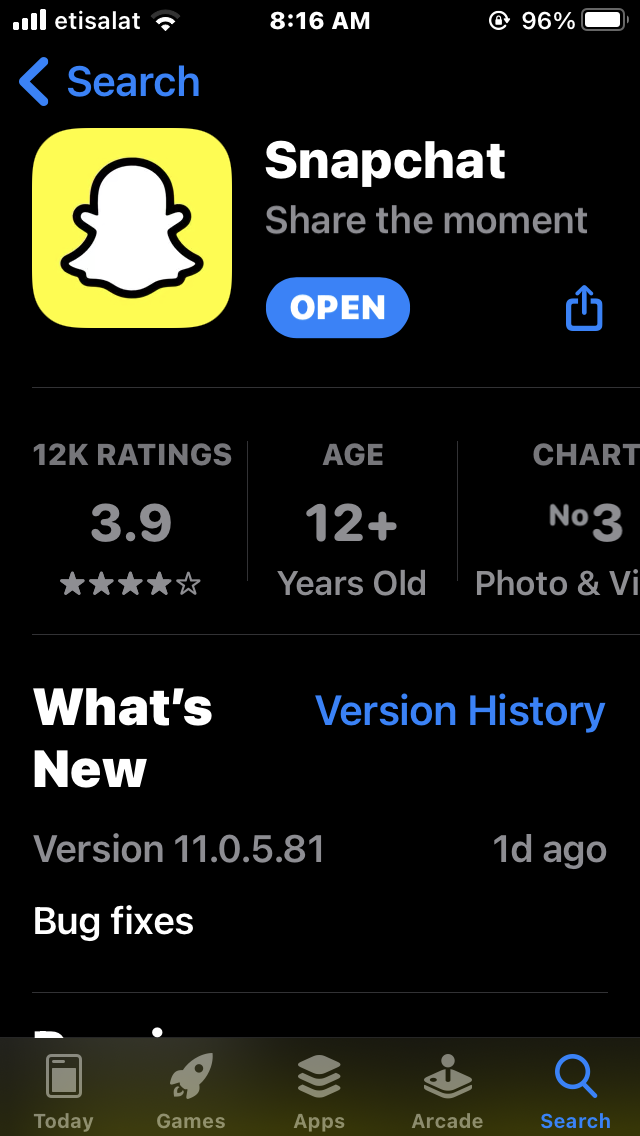Share the Snapchat app page
Image resolution: width=640 pixels, height=1136 pixels.
583,309
